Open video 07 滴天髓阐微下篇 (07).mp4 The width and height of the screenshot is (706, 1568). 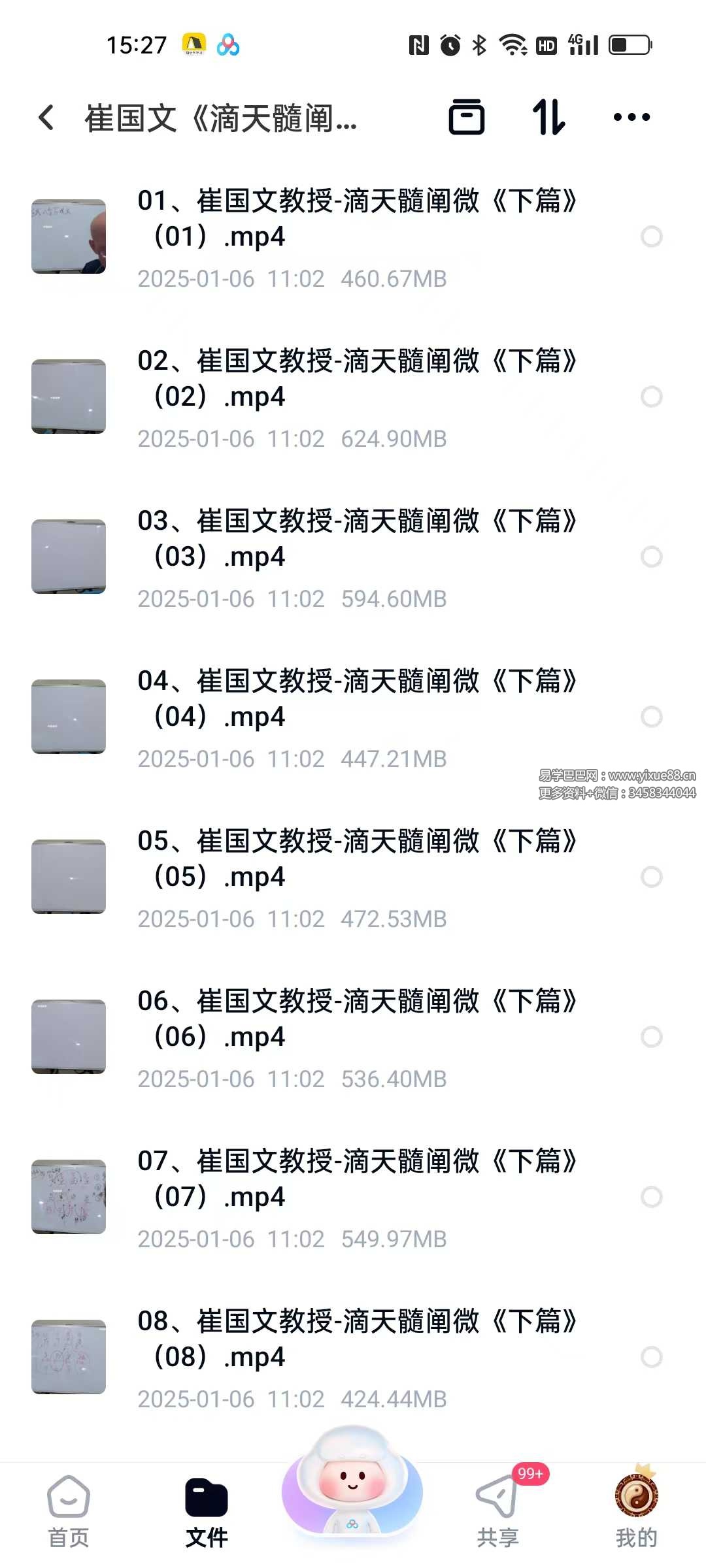tap(356, 1179)
